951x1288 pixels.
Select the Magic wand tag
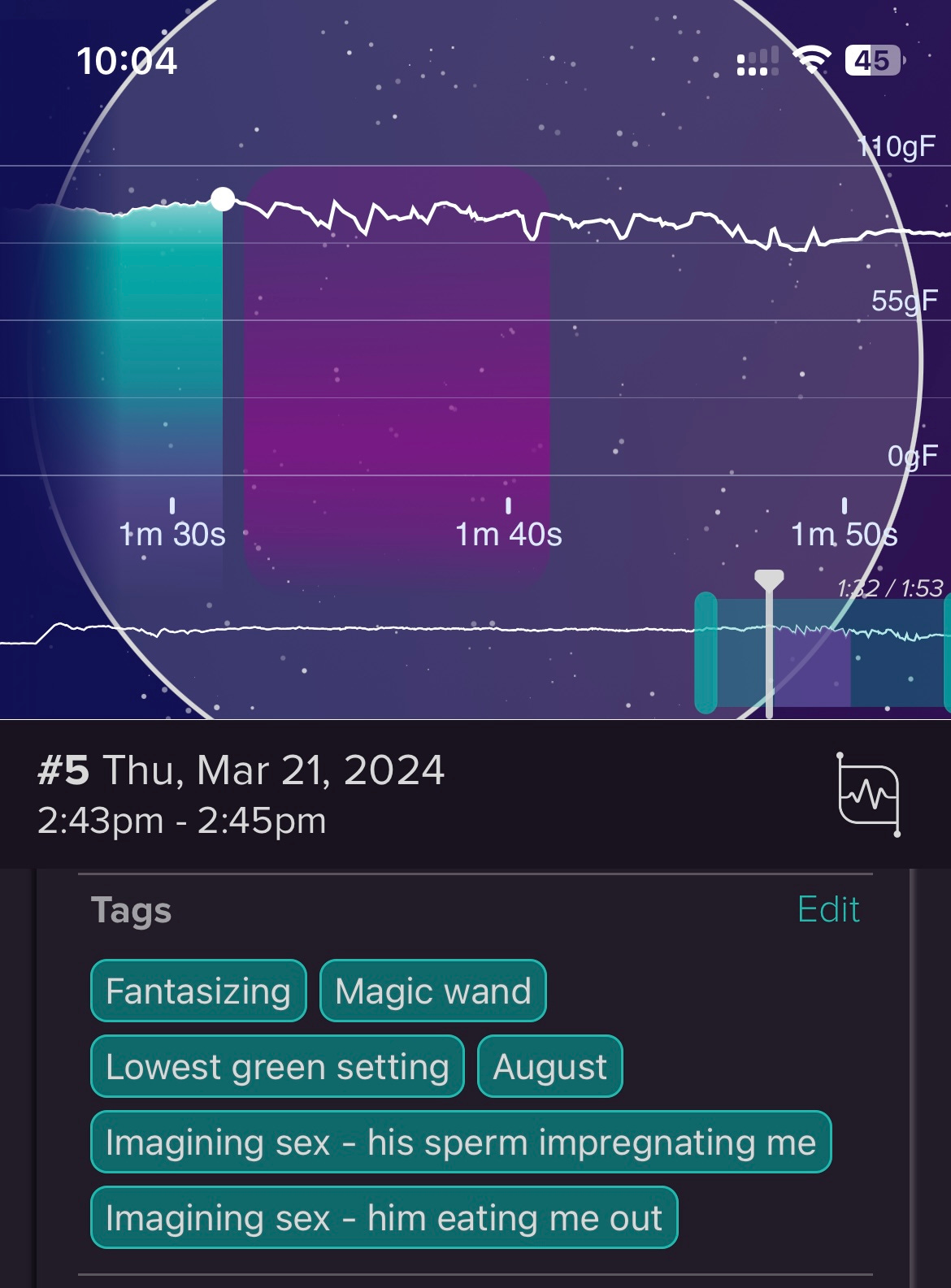(432, 991)
